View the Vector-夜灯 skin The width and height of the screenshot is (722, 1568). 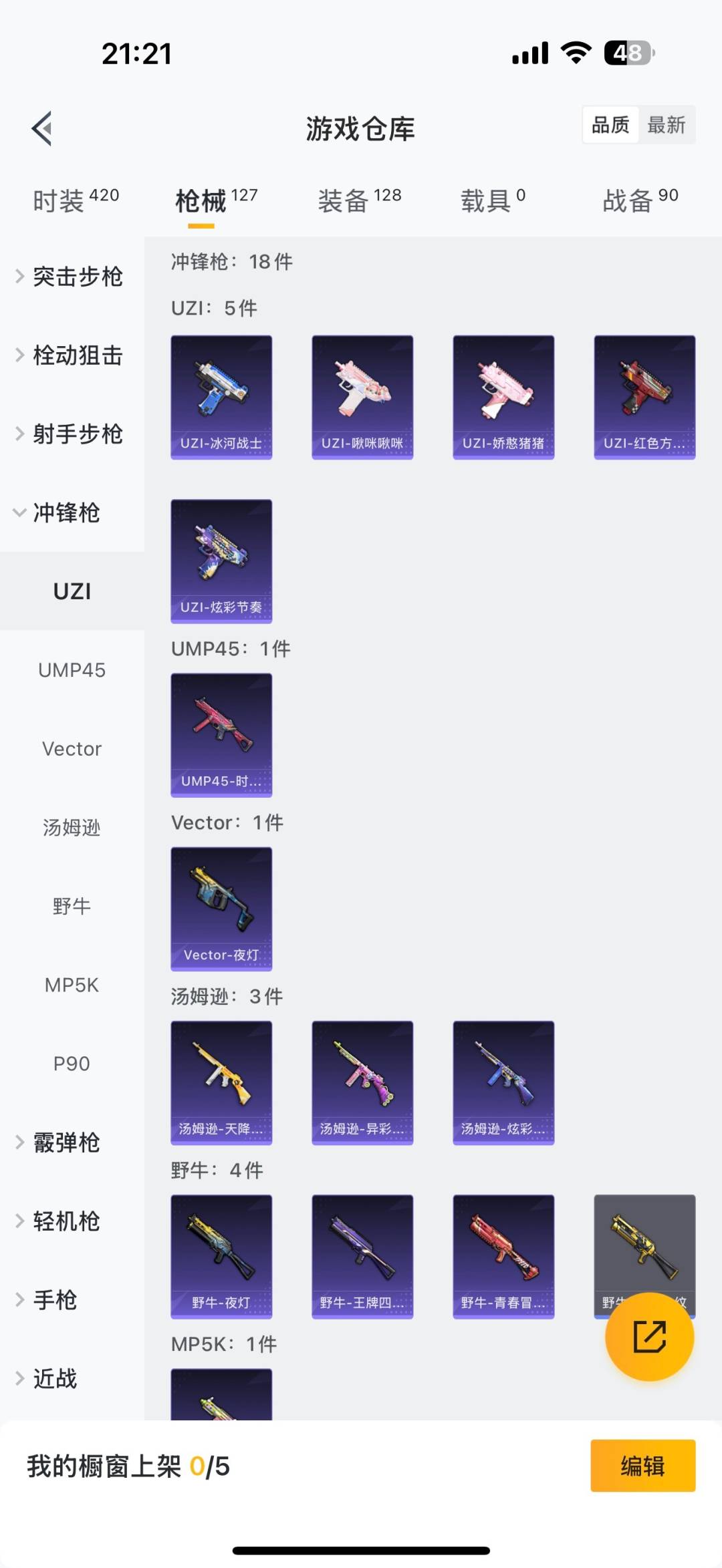point(221,909)
